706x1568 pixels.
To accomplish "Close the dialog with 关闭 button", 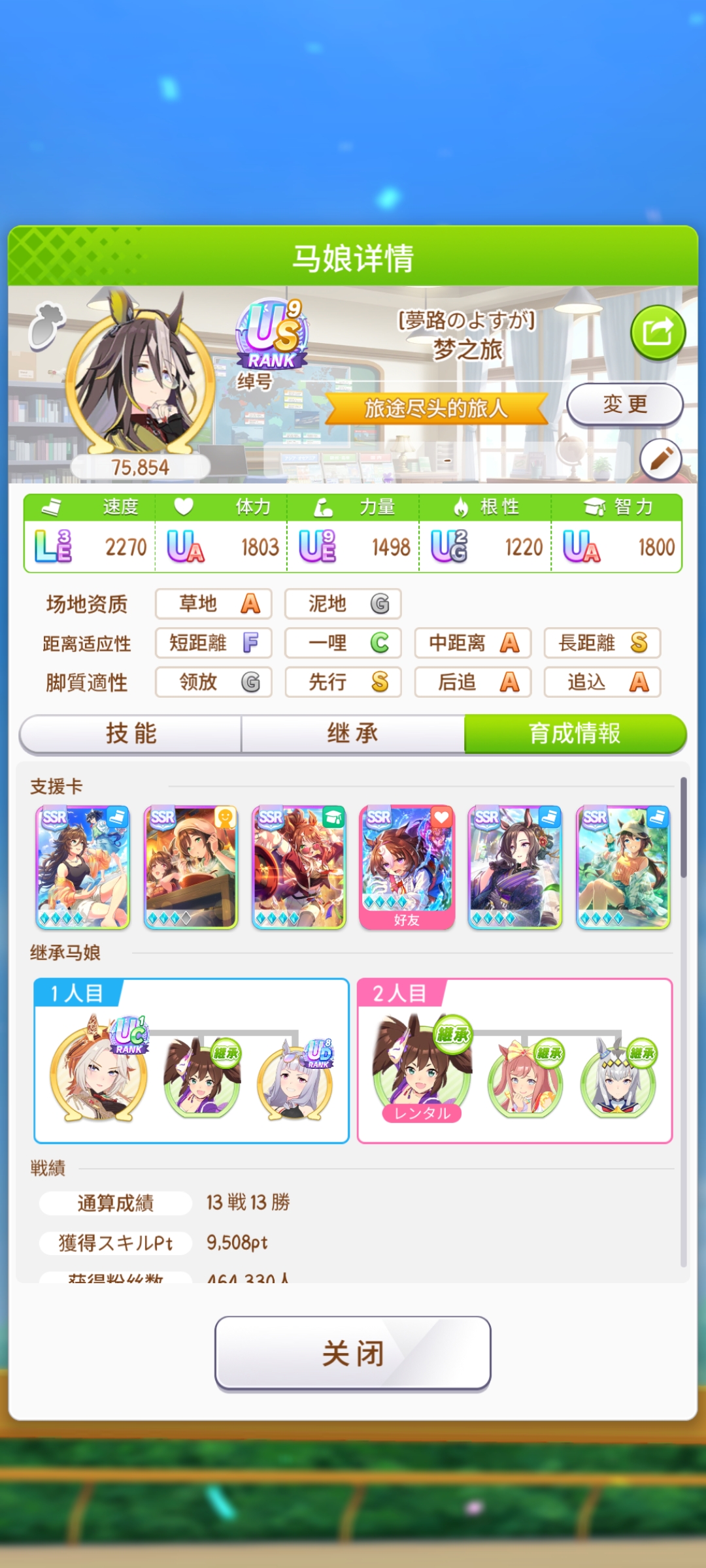I will (x=353, y=1352).
